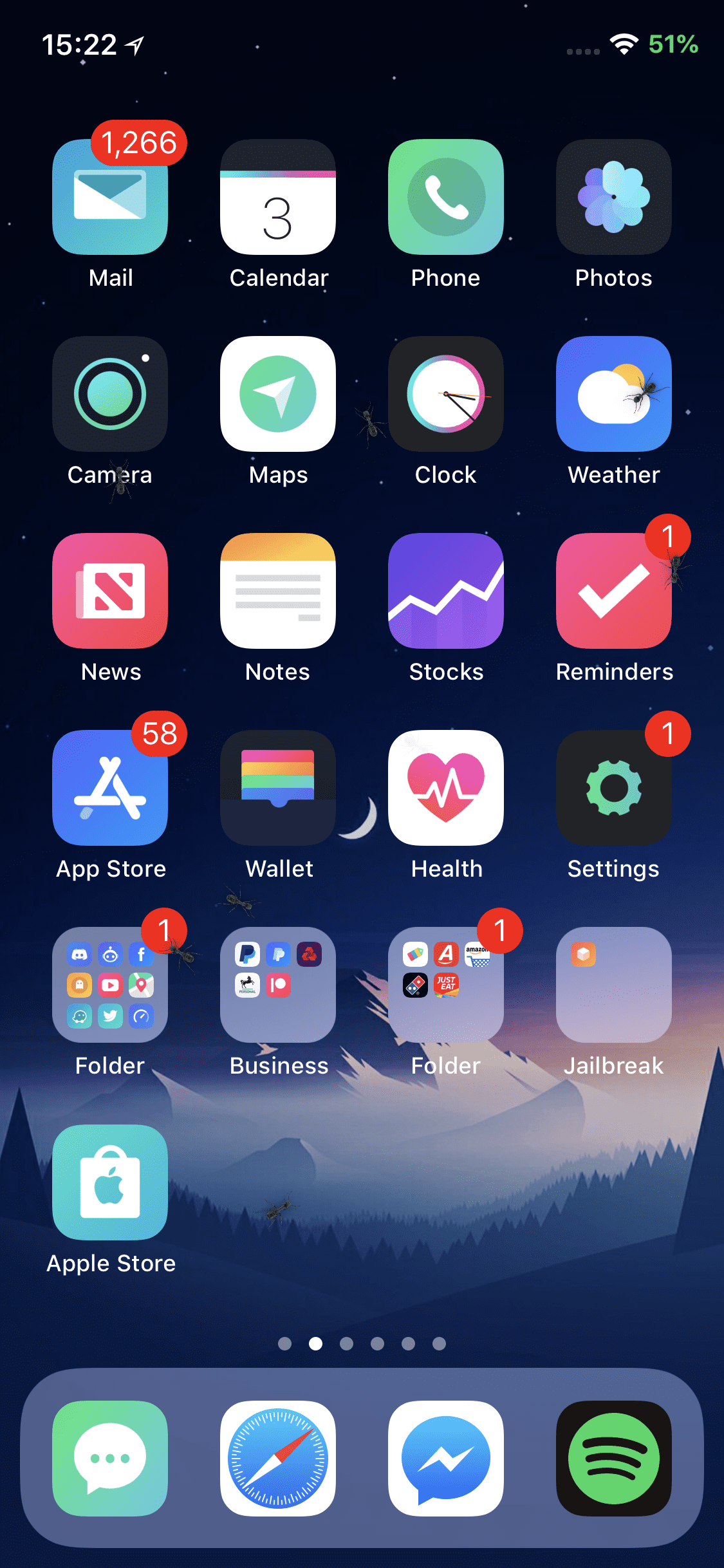Viewport: 724px width, 1568px height.
Task: Open the Mail app
Action: (110, 197)
